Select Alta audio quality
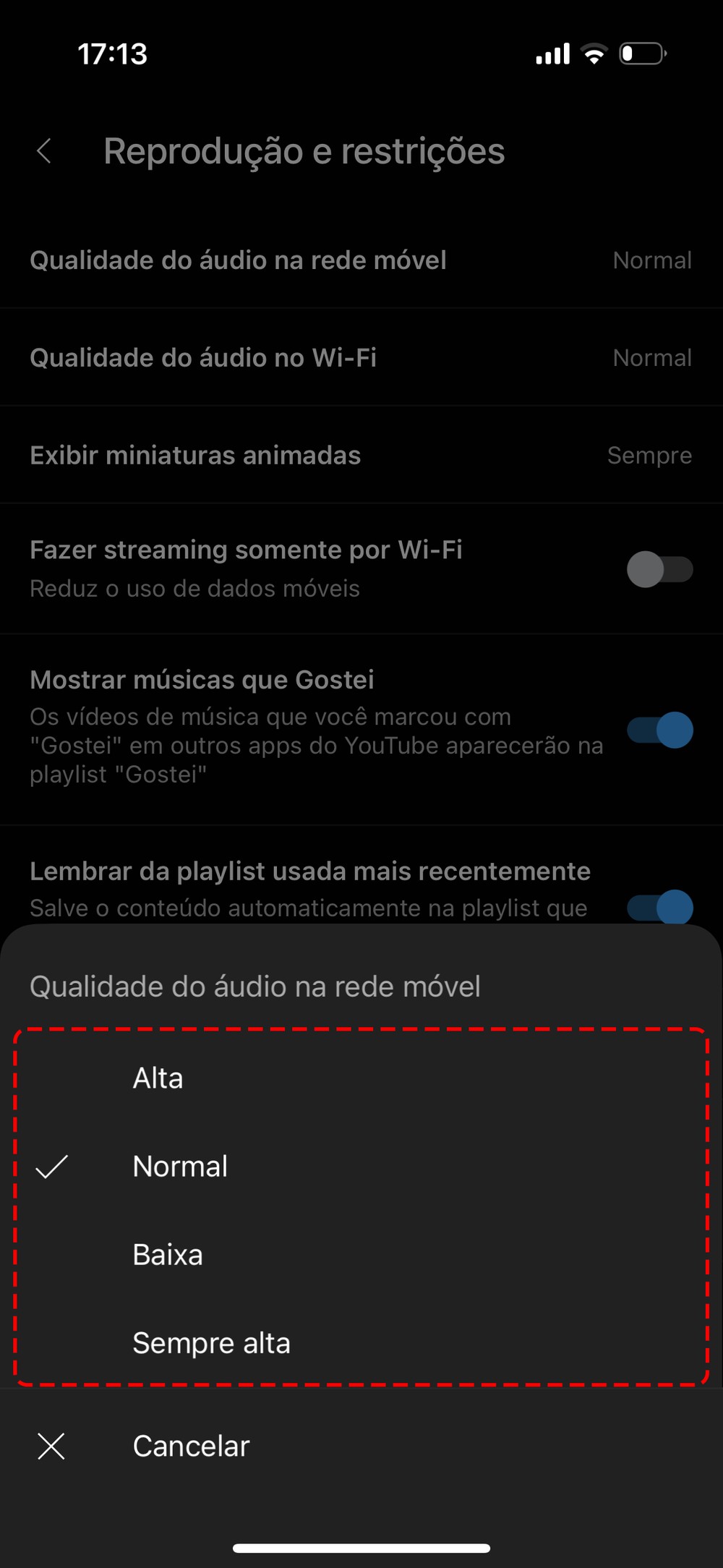Image resolution: width=723 pixels, height=1568 pixels. (158, 1078)
